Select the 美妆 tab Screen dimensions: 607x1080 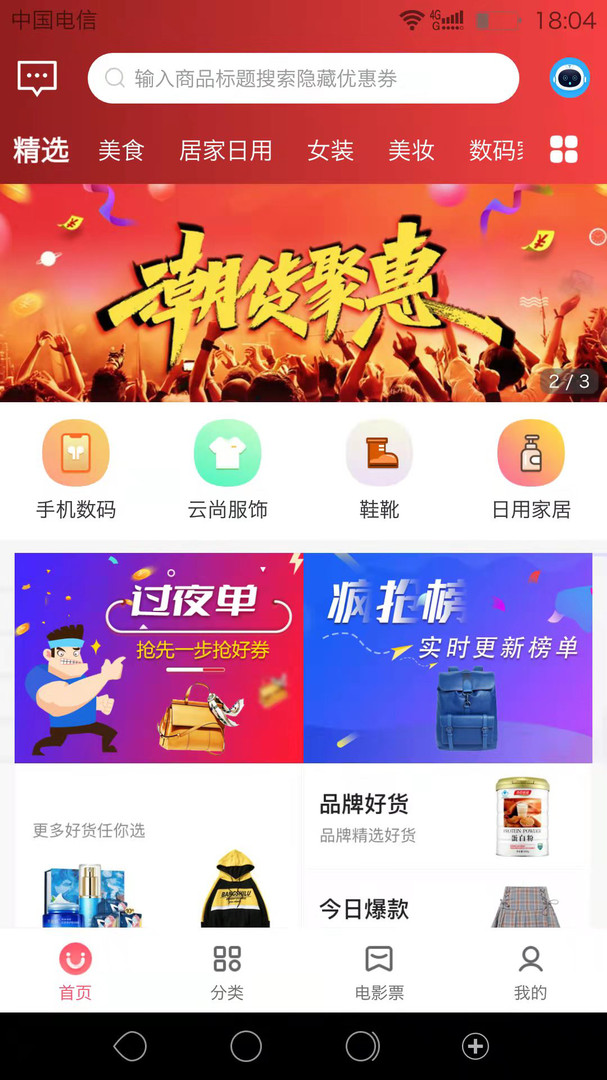[x=411, y=150]
